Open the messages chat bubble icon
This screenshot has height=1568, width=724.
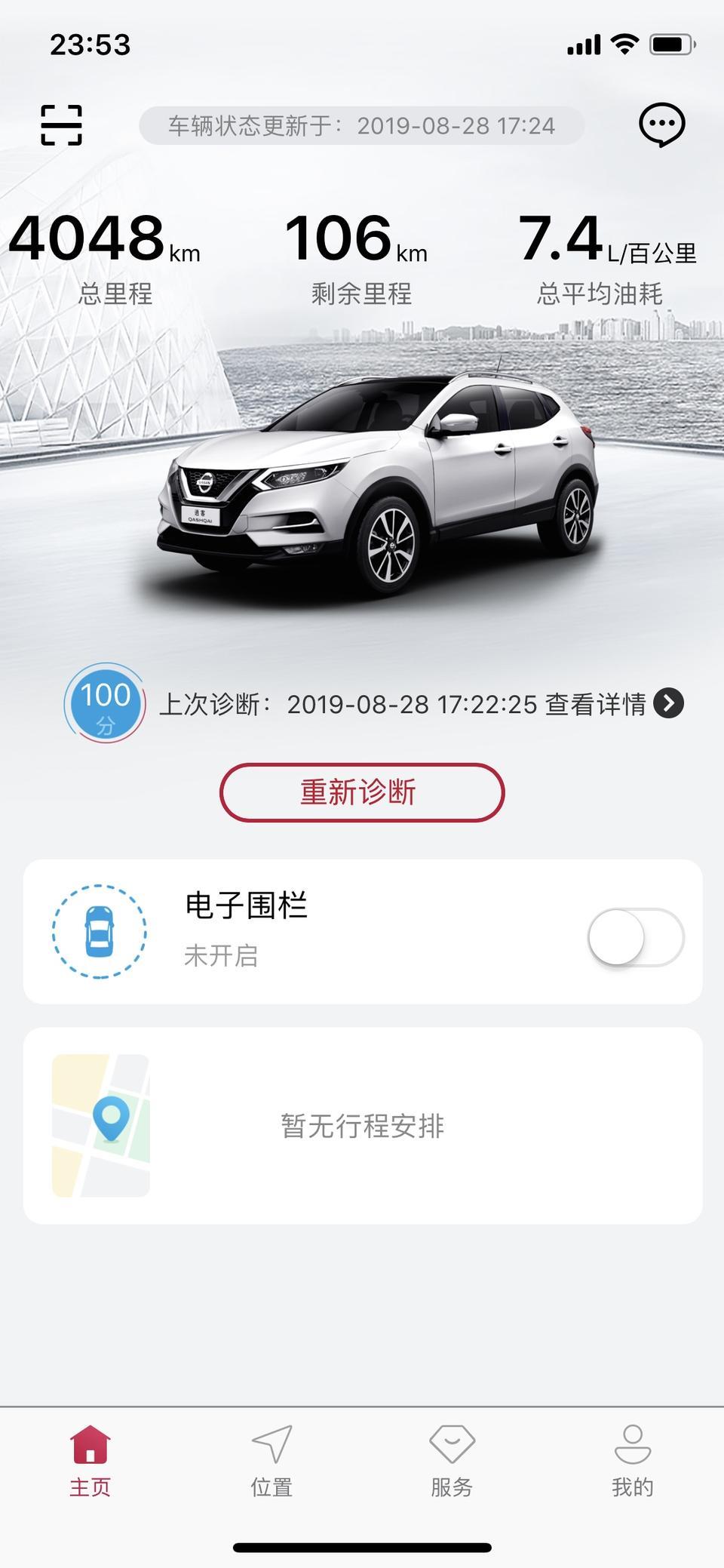click(661, 125)
